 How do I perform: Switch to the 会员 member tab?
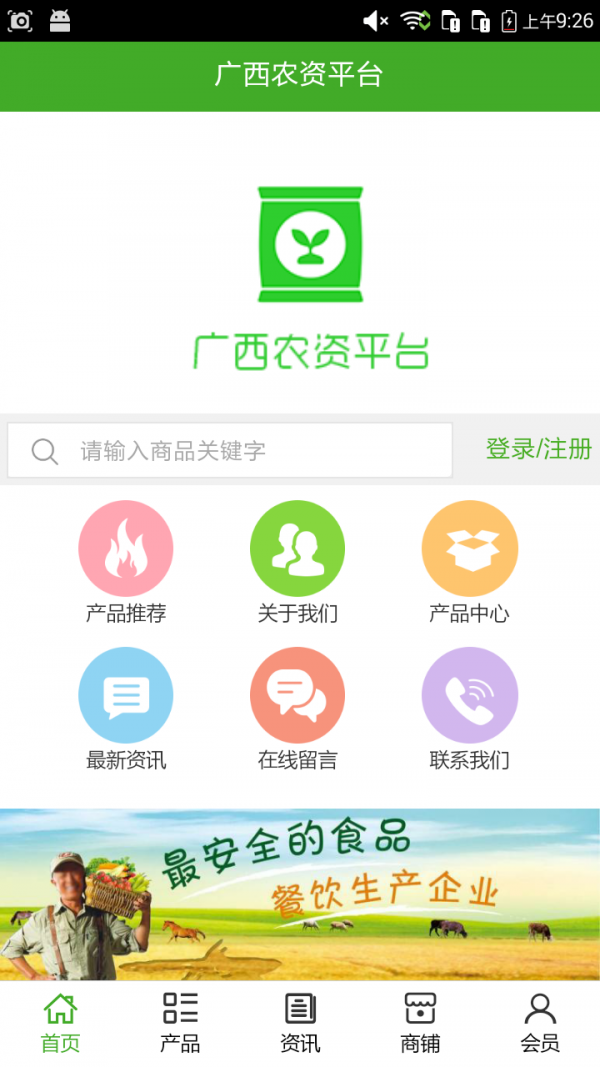tap(540, 1023)
